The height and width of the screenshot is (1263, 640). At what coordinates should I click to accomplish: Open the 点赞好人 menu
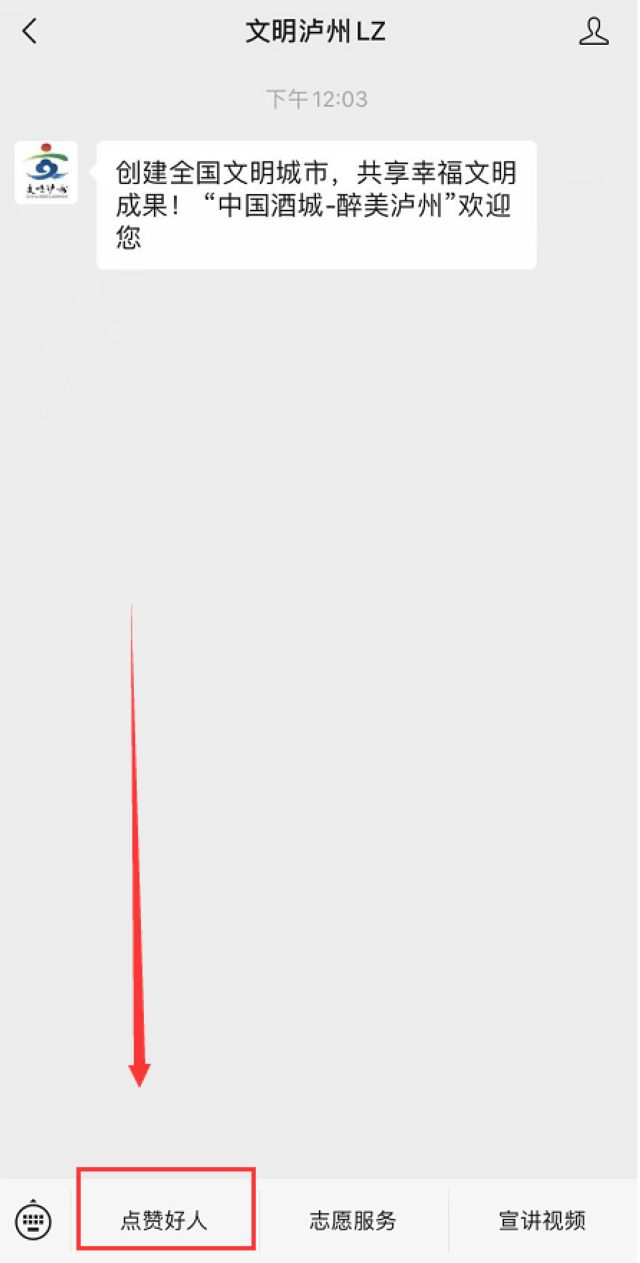pyautogui.click(x=165, y=1220)
